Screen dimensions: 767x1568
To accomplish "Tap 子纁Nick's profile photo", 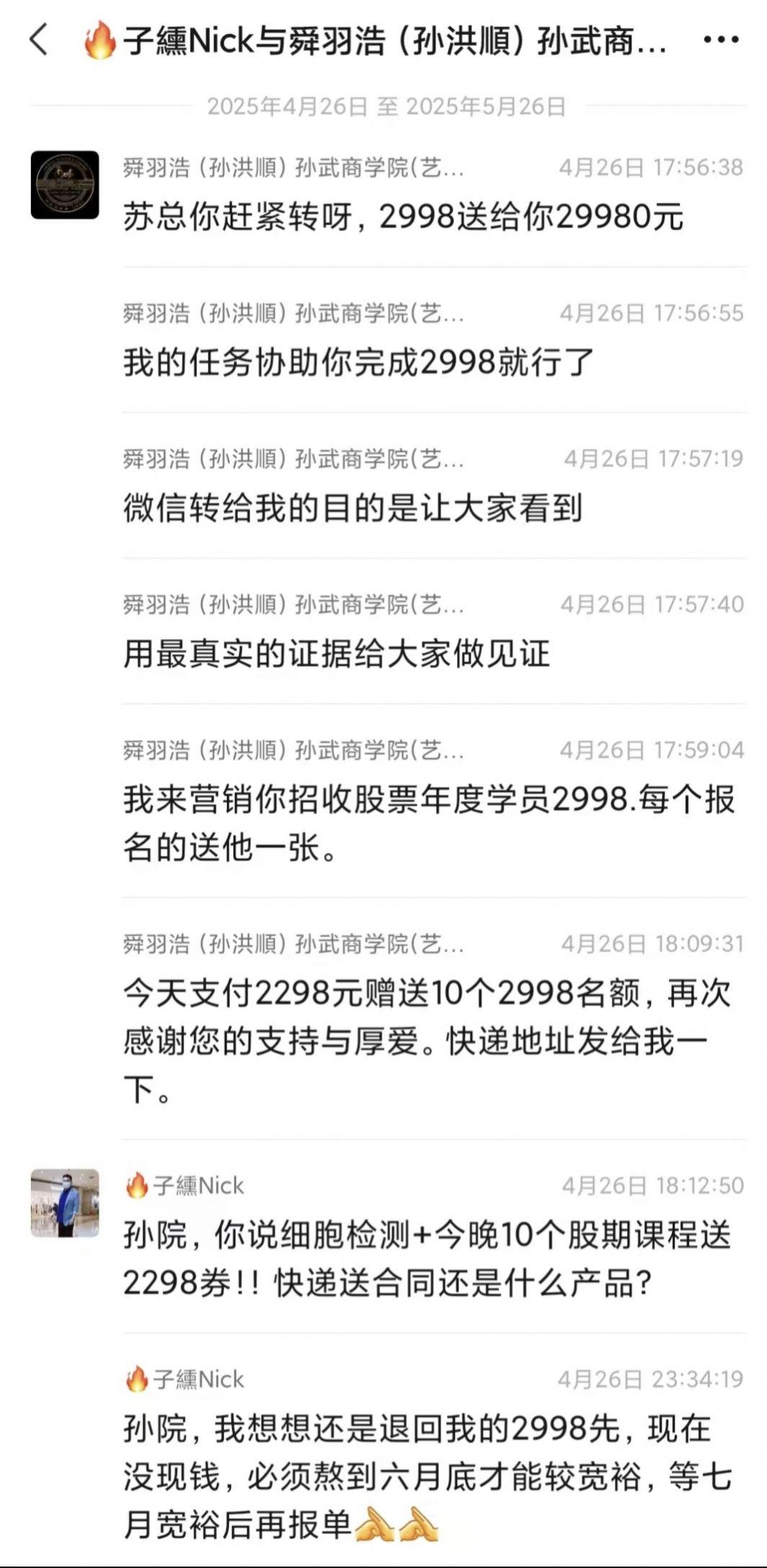I will [65, 1203].
